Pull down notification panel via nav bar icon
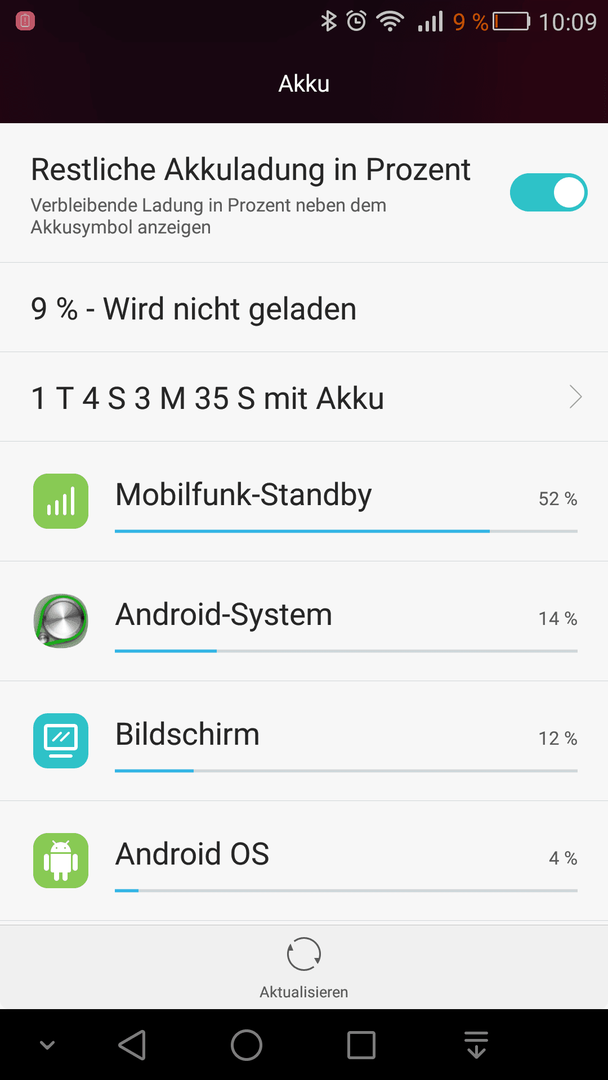Viewport: 608px width, 1080px height. (x=476, y=1045)
